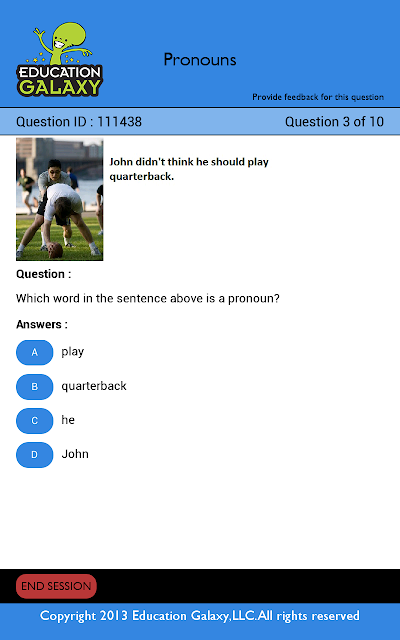Viewport: 400px width, 640px height.
Task: Choose answer B, quarterback
Action: (35, 387)
